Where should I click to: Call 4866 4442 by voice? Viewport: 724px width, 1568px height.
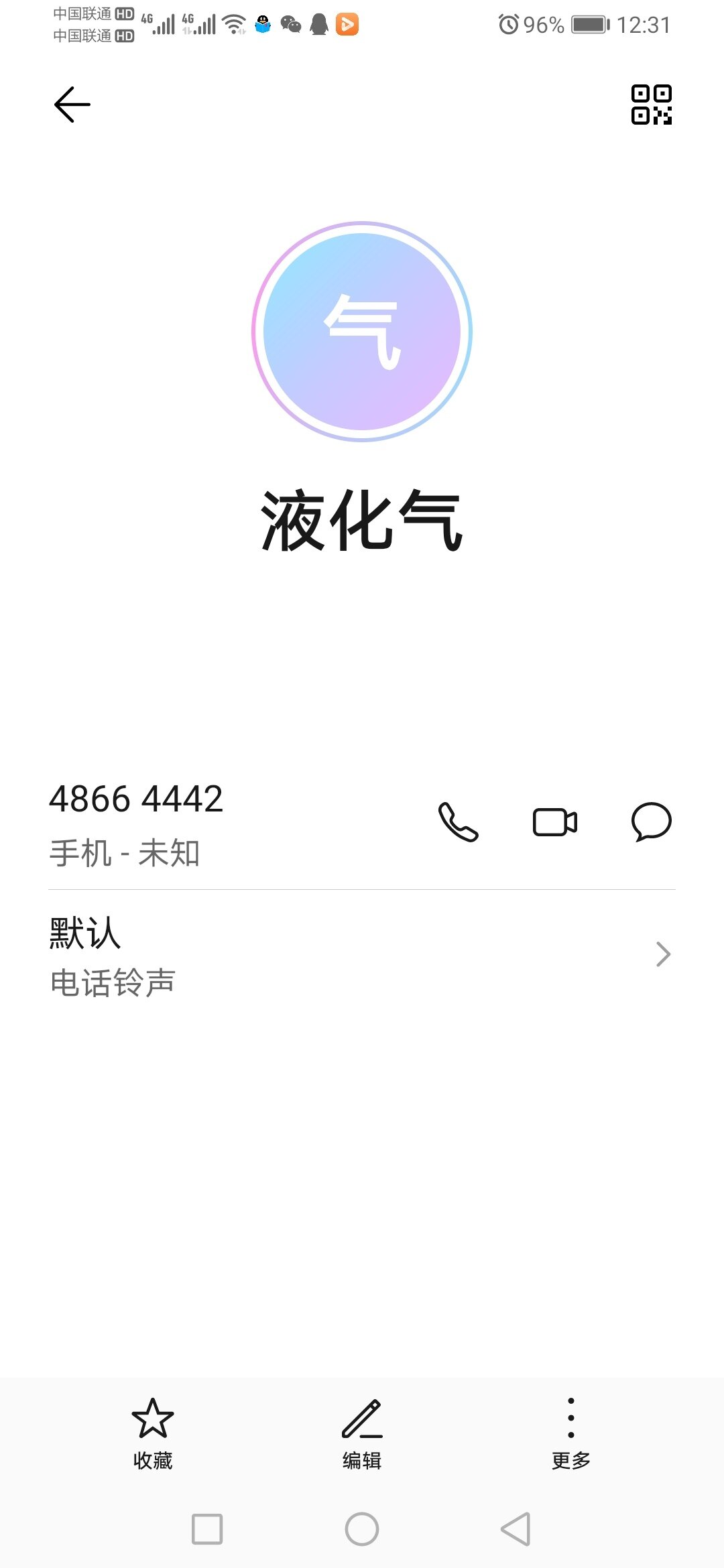coord(459,822)
